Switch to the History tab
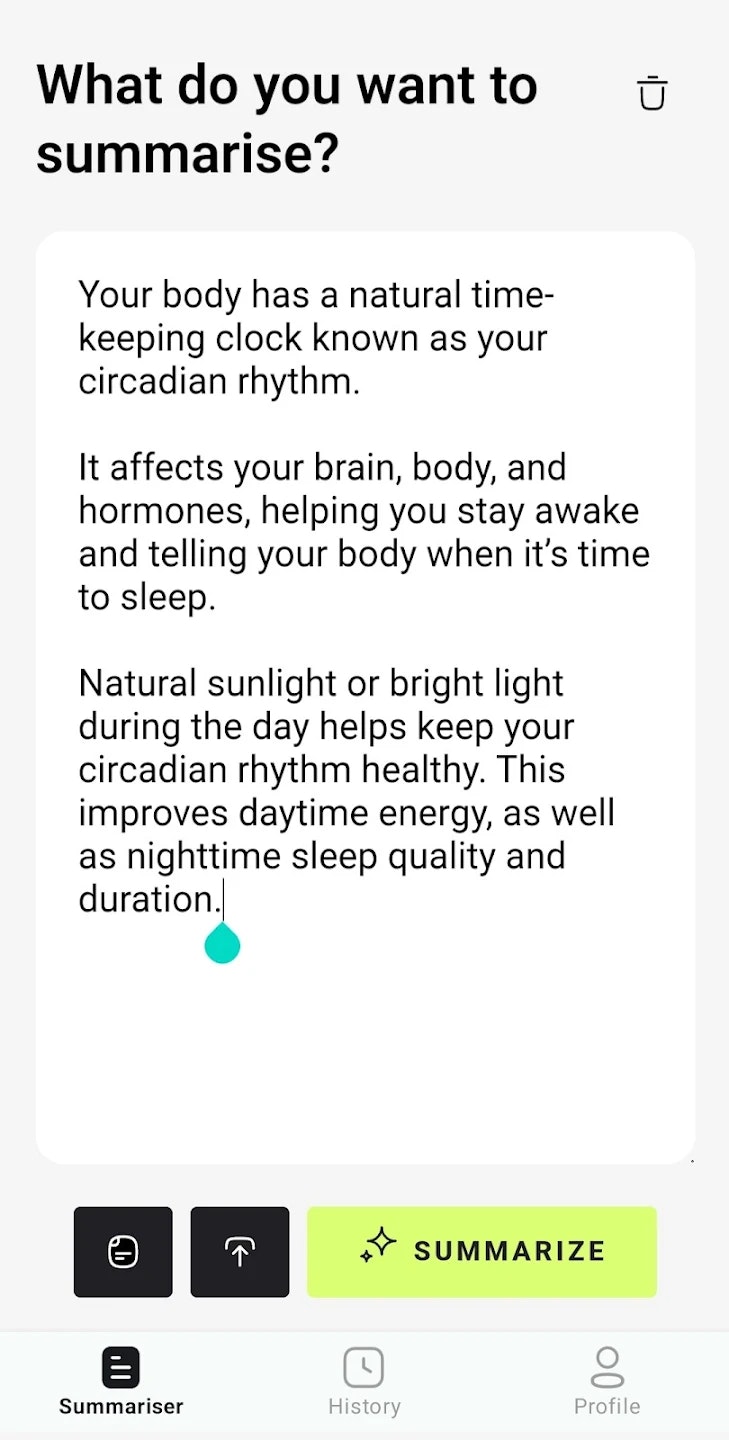Image resolution: width=729 pixels, height=1440 pixels. [364, 1381]
